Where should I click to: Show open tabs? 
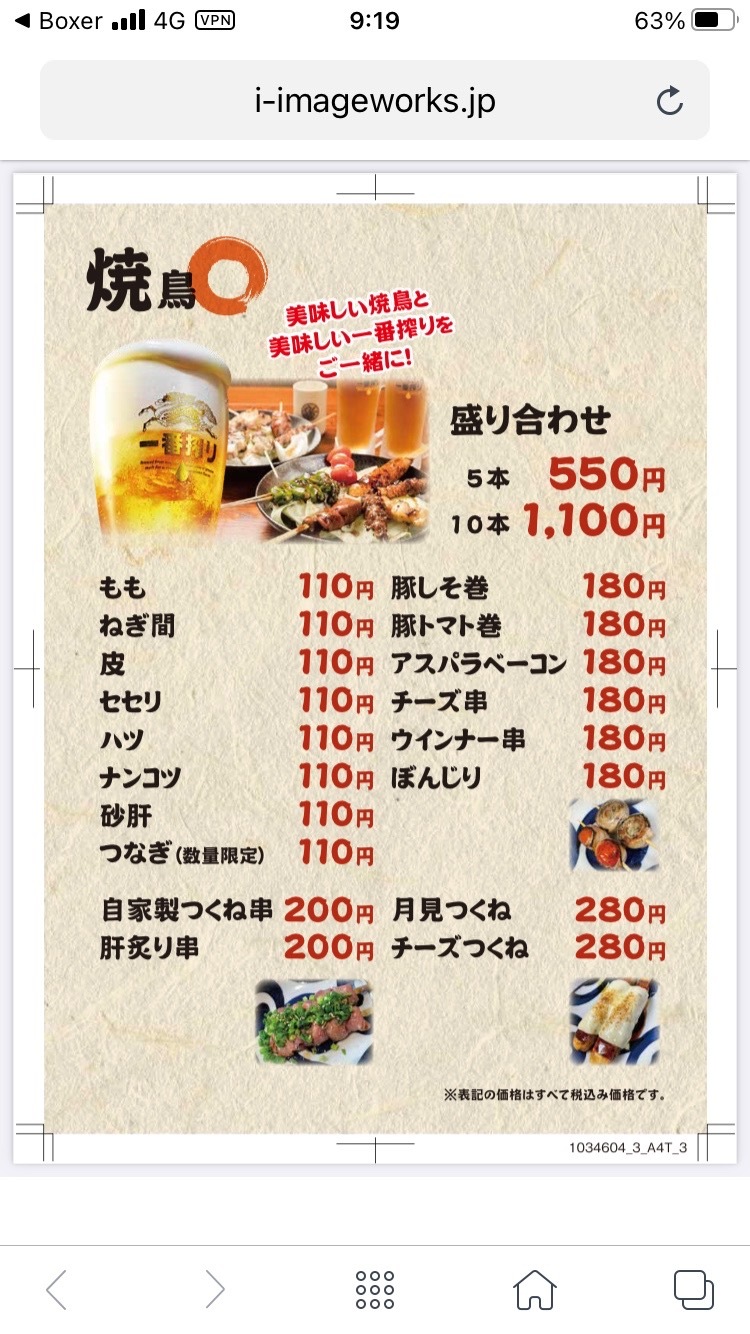coord(693,1289)
